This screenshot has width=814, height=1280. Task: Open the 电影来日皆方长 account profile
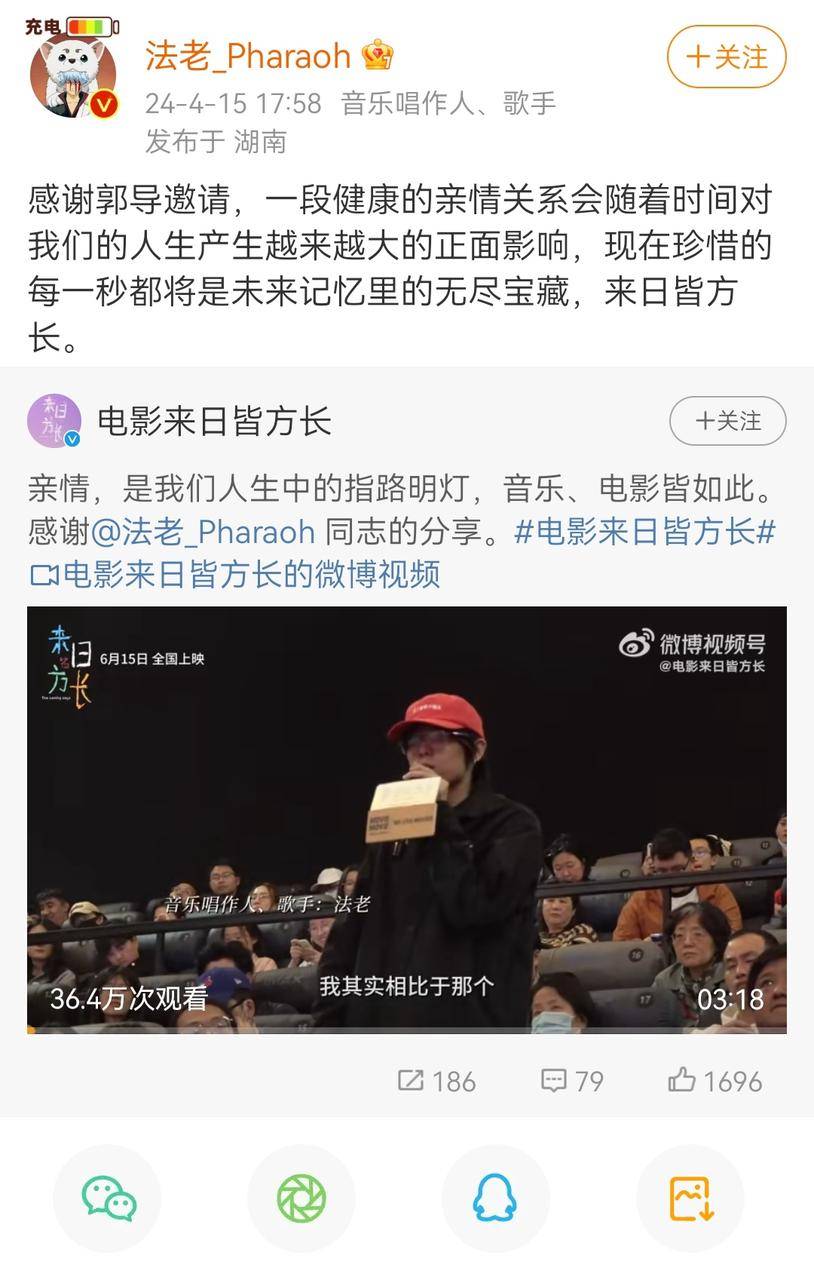coord(213,421)
